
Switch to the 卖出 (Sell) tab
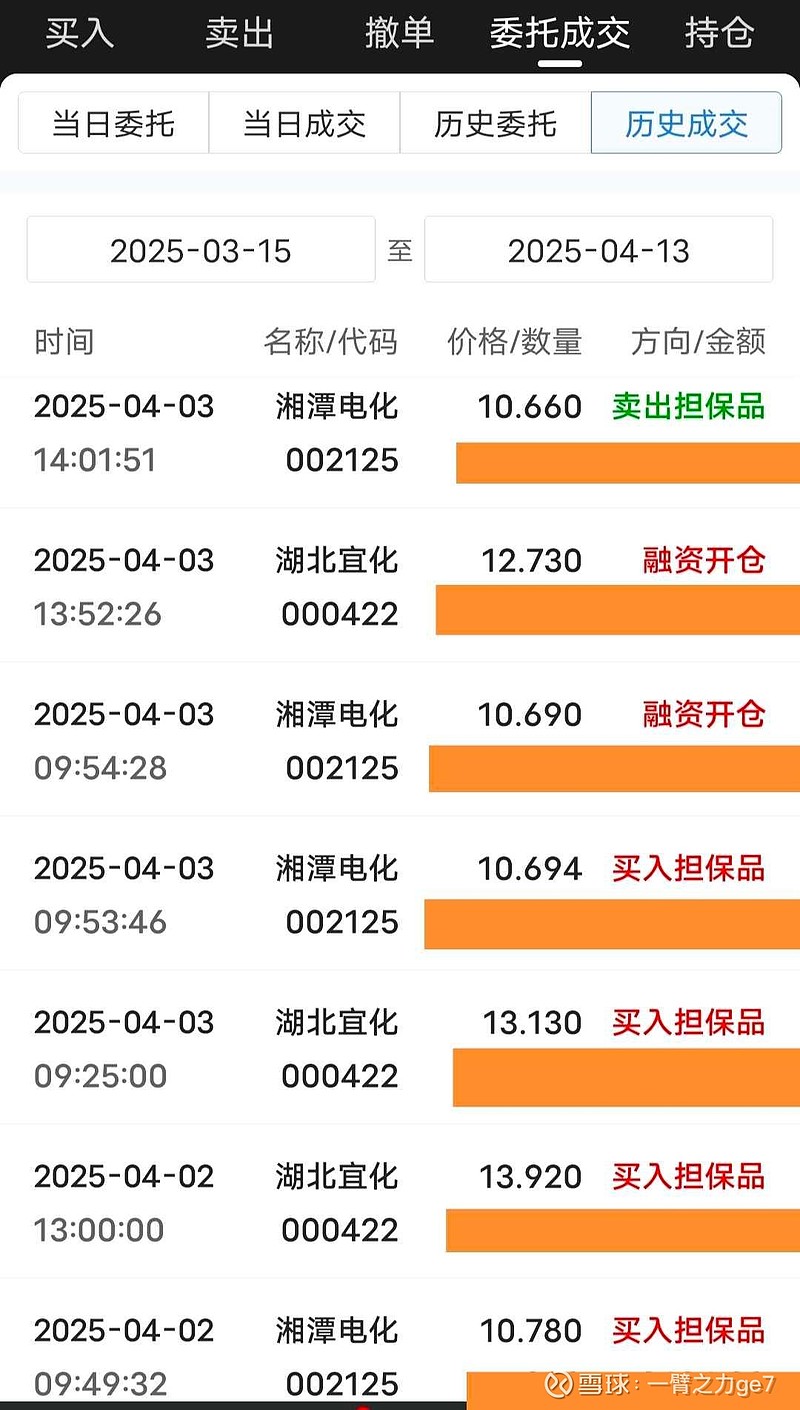click(x=238, y=33)
